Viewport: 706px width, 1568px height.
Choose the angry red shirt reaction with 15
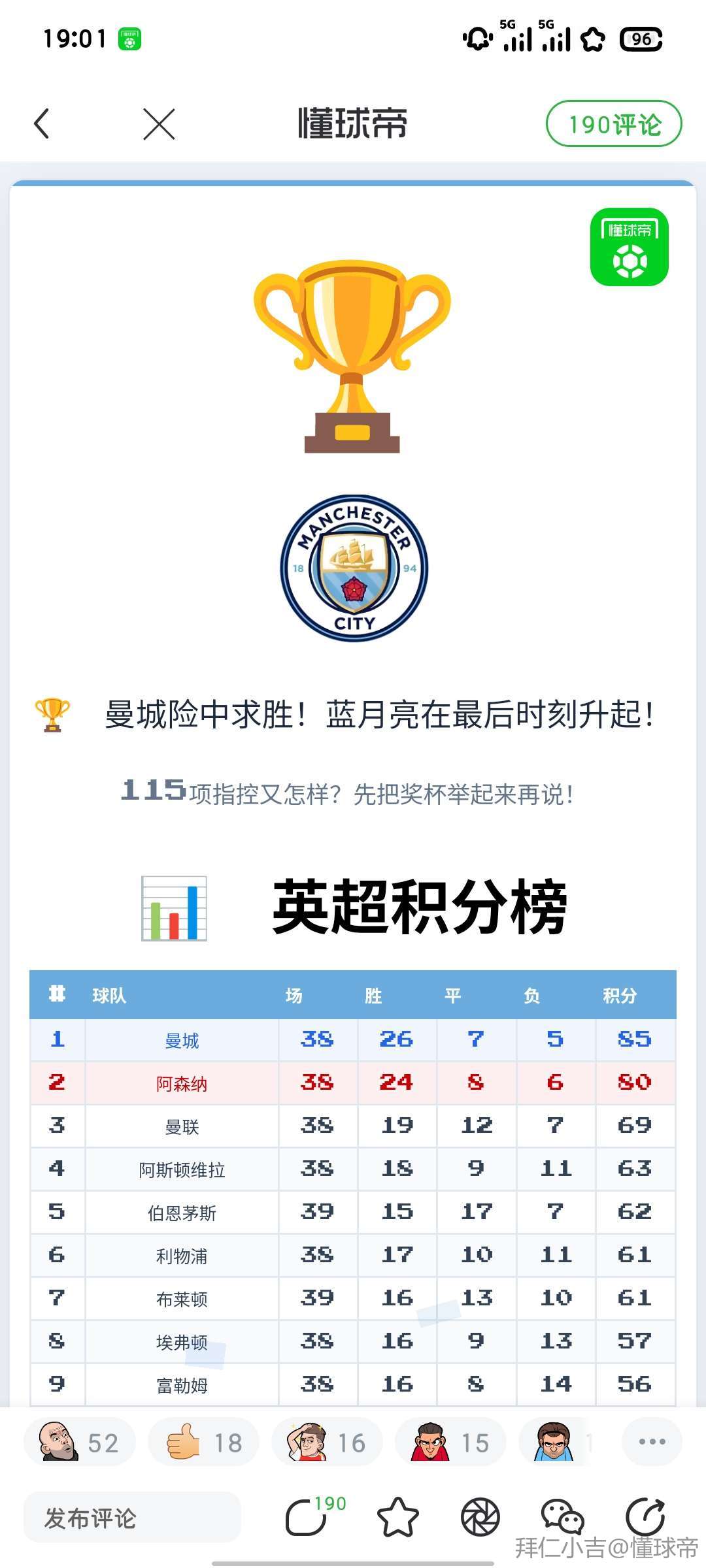tap(451, 1443)
